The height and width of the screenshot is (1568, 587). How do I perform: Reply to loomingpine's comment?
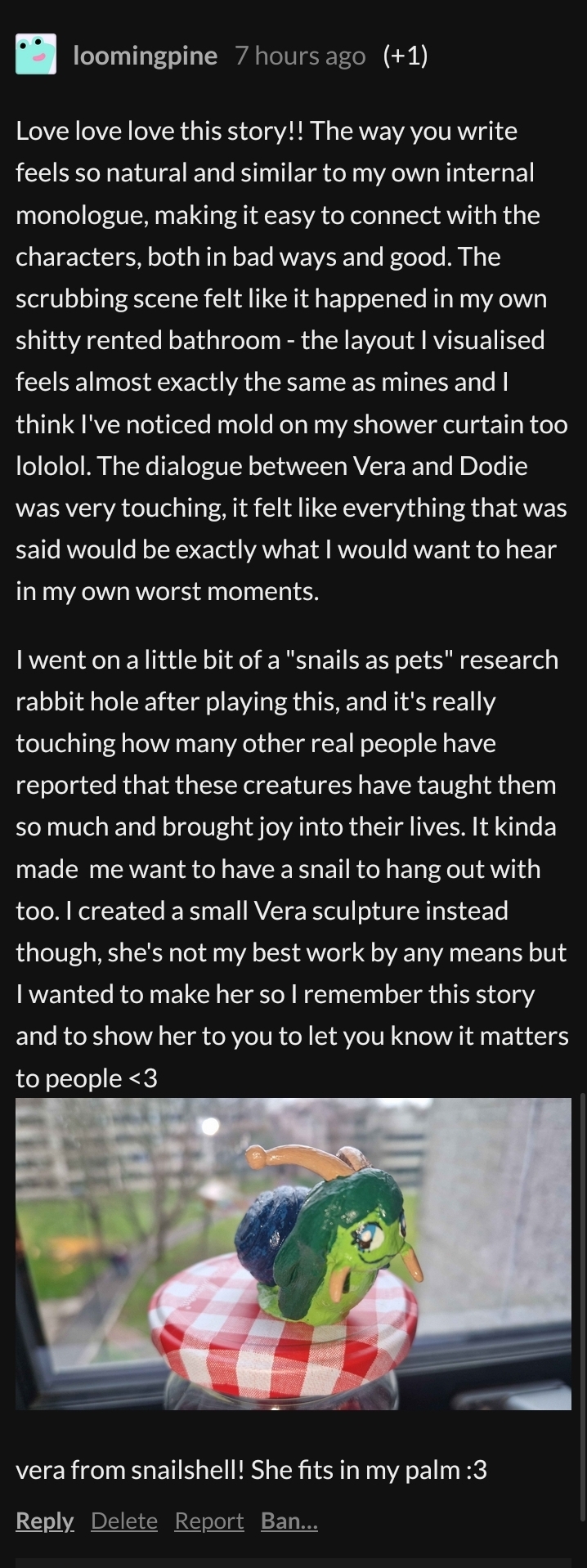tap(44, 1521)
